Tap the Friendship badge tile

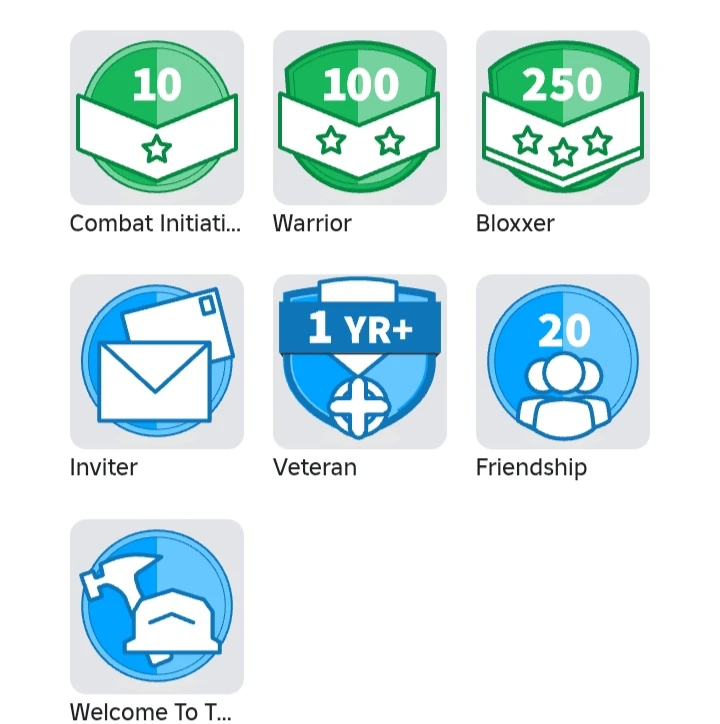(563, 362)
